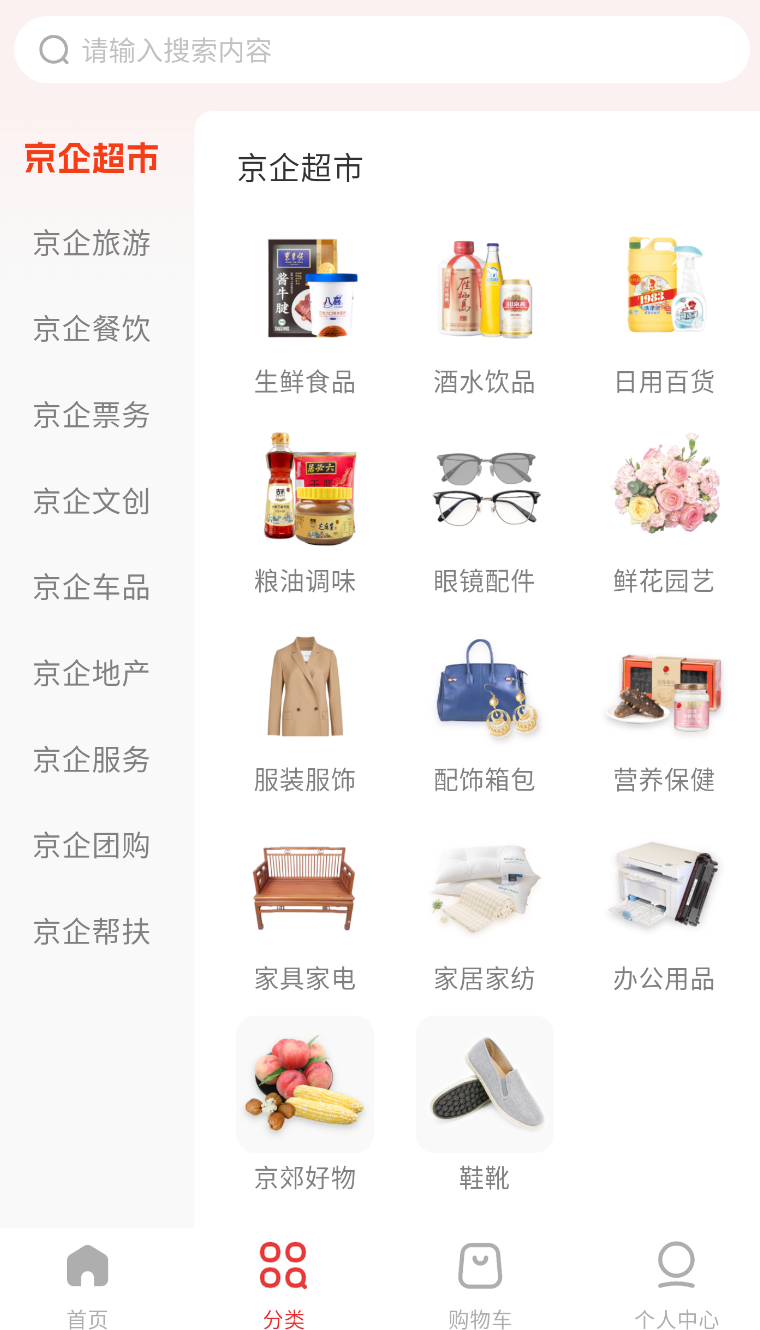Viewport: 760px width, 1330px height.
Task: Open 京企票务 from the sidebar
Action: point(92,415)
